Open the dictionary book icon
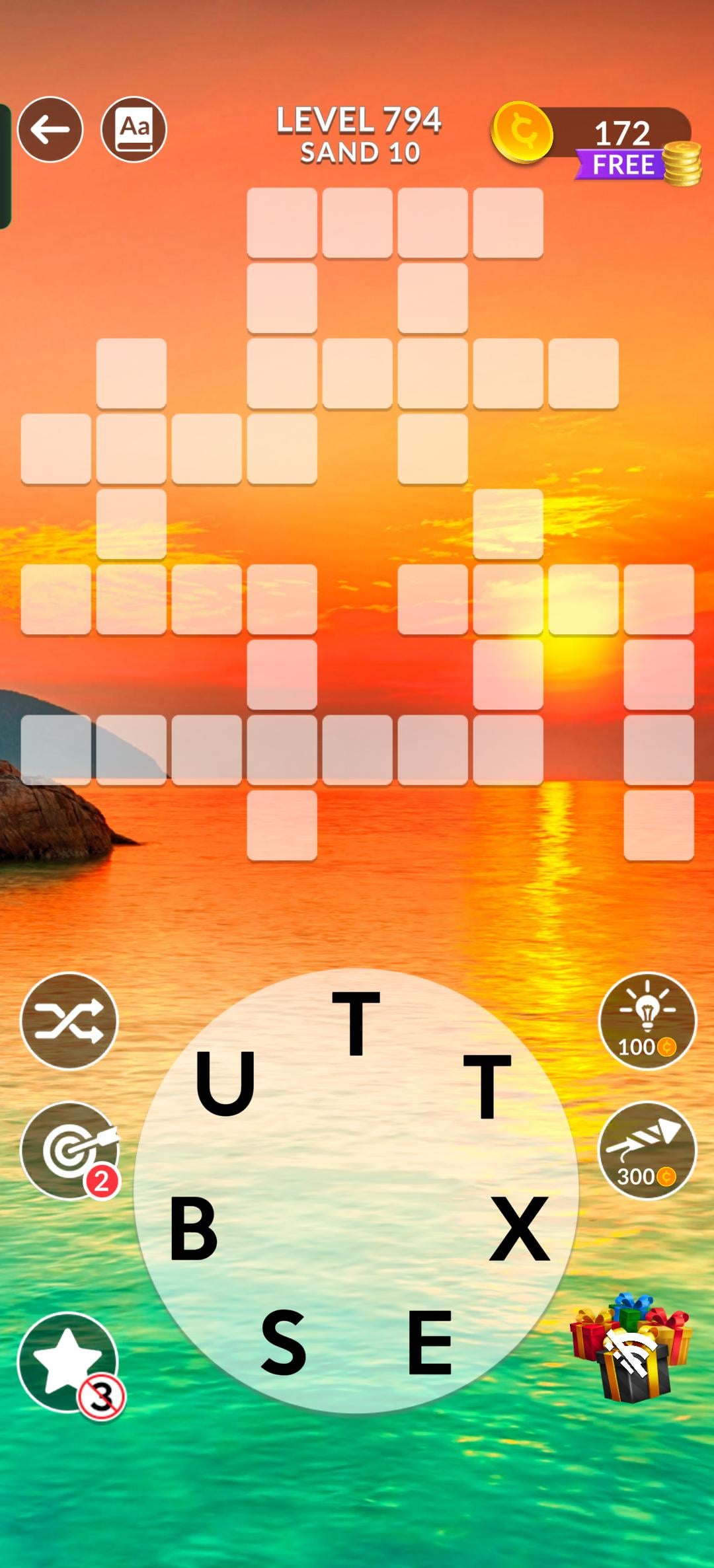The image size is (714, 1568). (x=134, y=130)
